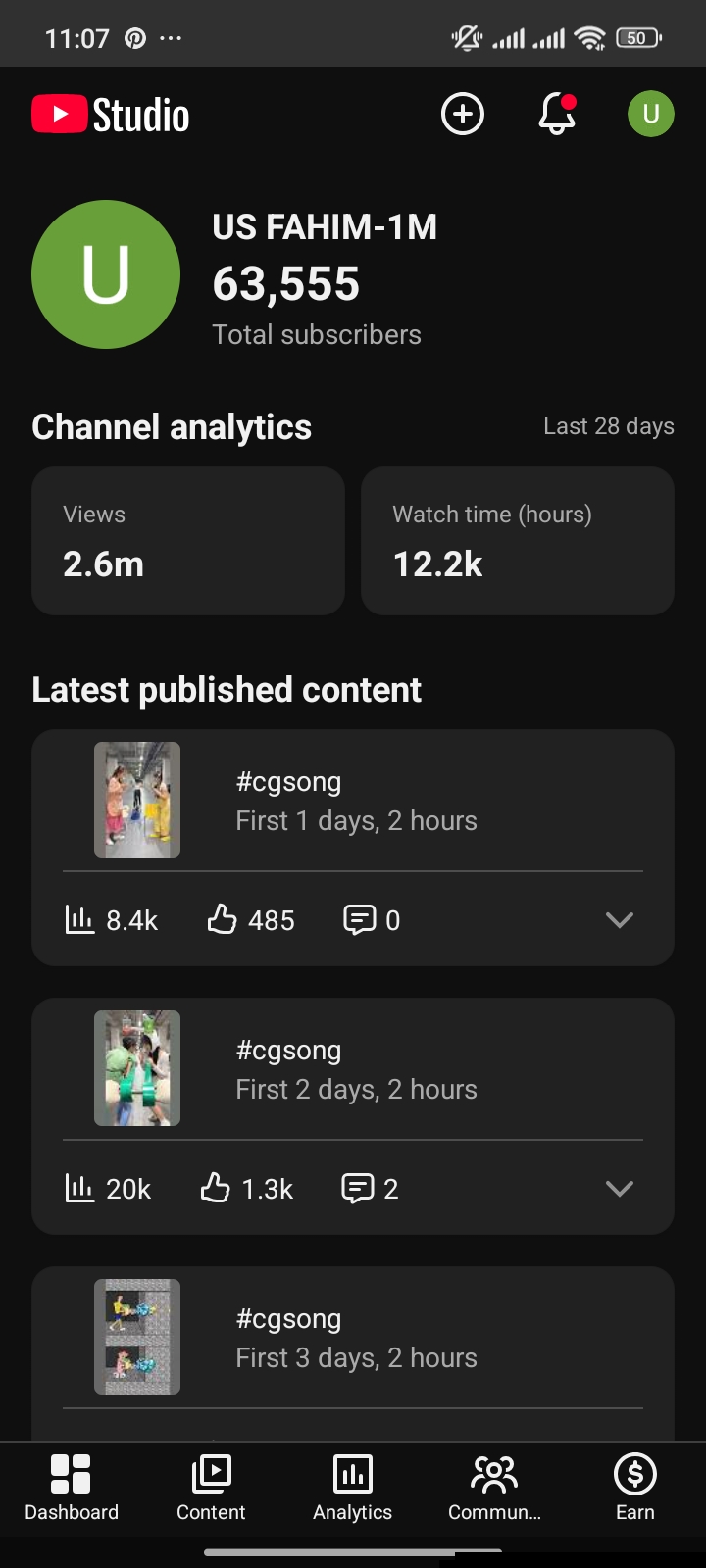
Task: Tap the create plus icon
Action: coord(463,115)
